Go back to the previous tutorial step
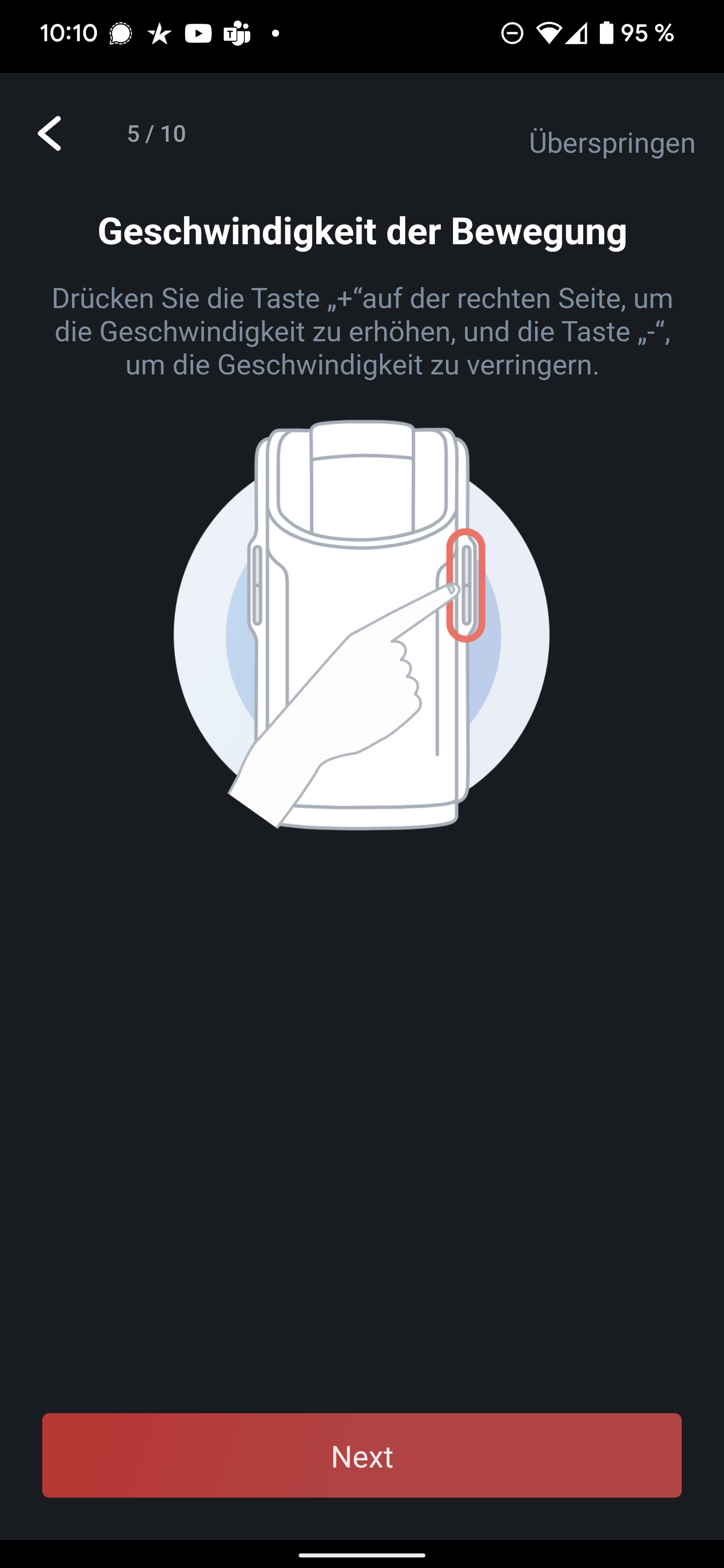 [50, 133]
